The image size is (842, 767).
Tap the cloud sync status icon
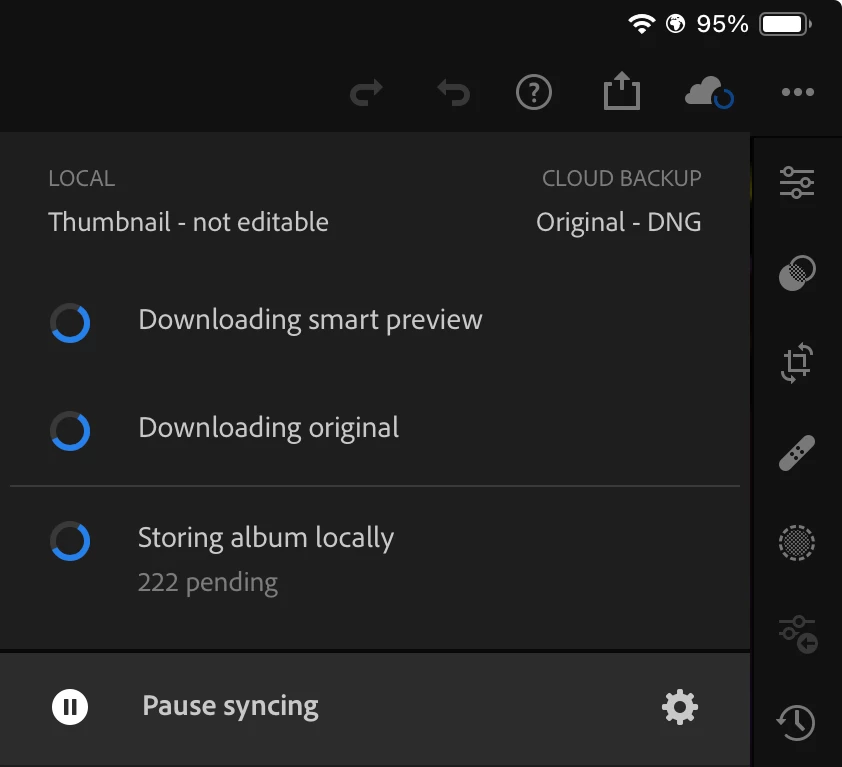click(x=709, y=94)
